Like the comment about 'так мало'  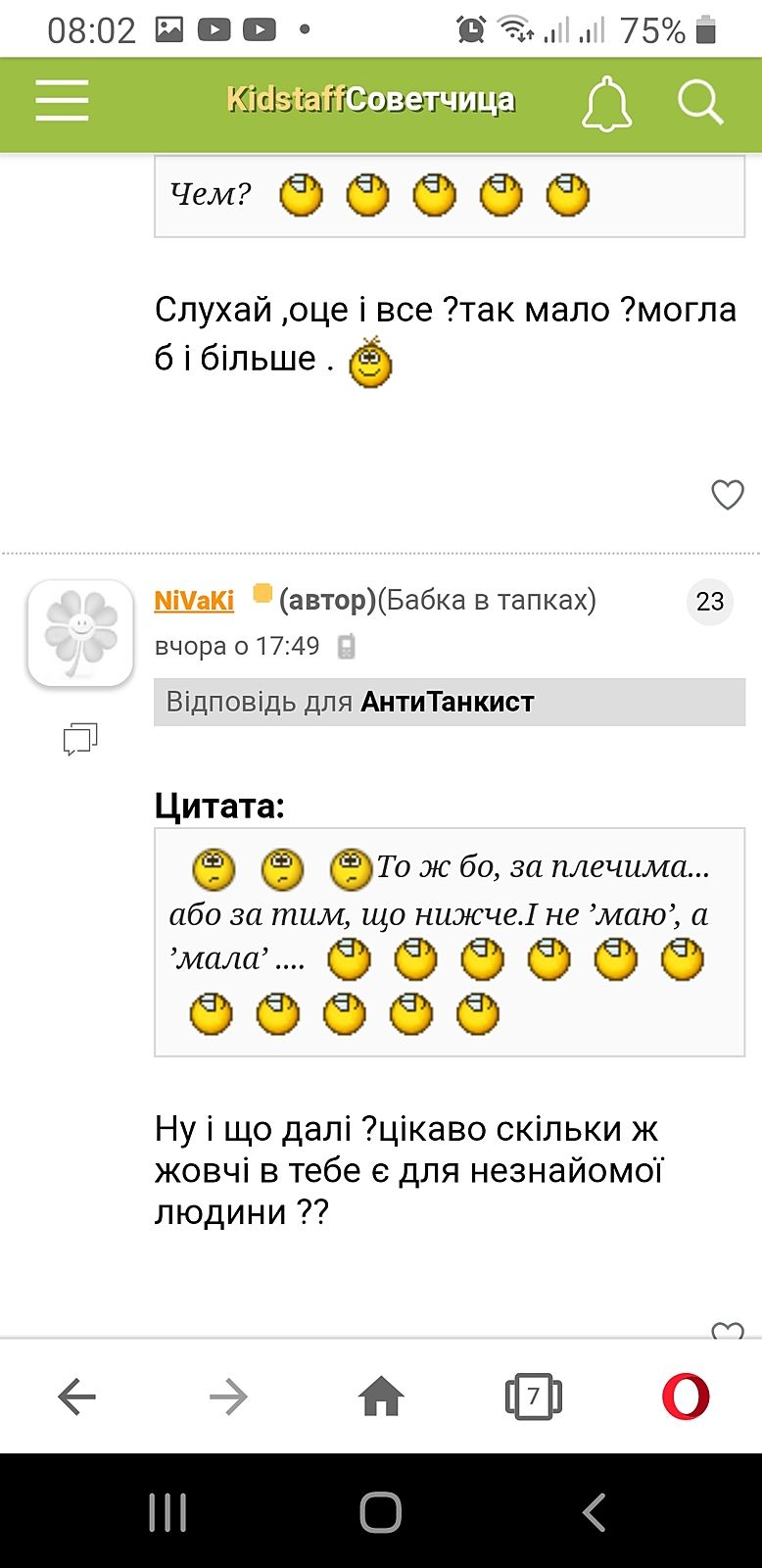tap(727, 495)
